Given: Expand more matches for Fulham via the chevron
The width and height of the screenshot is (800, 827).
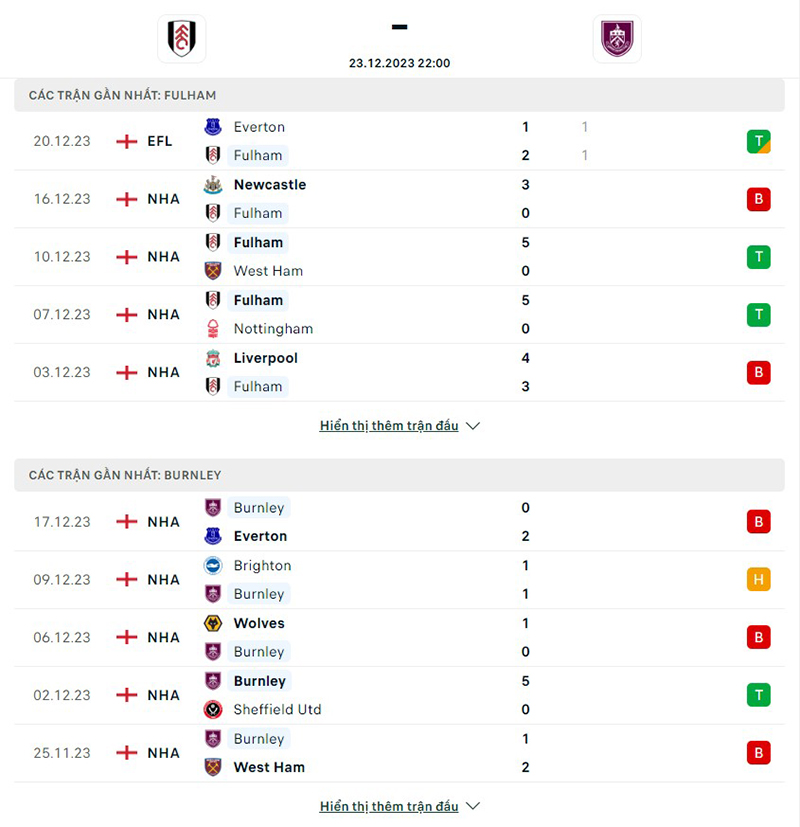Looking at the screenshot, I should pyautogui.click(x=471, y=426).
